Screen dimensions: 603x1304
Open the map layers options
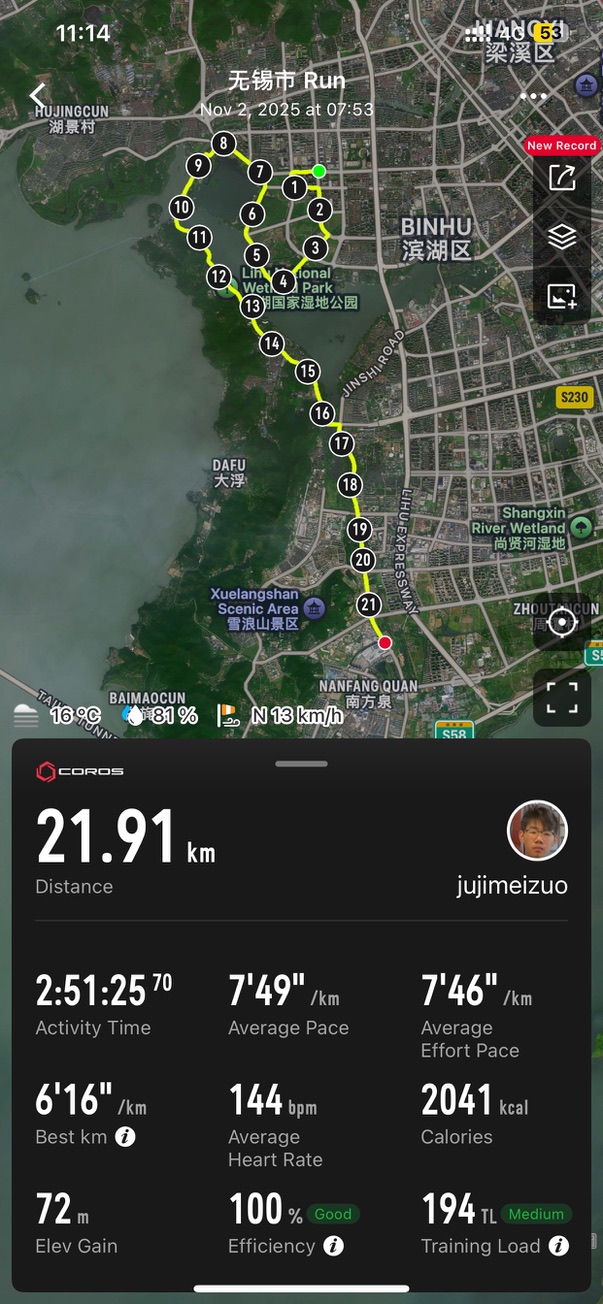point(562,237)
